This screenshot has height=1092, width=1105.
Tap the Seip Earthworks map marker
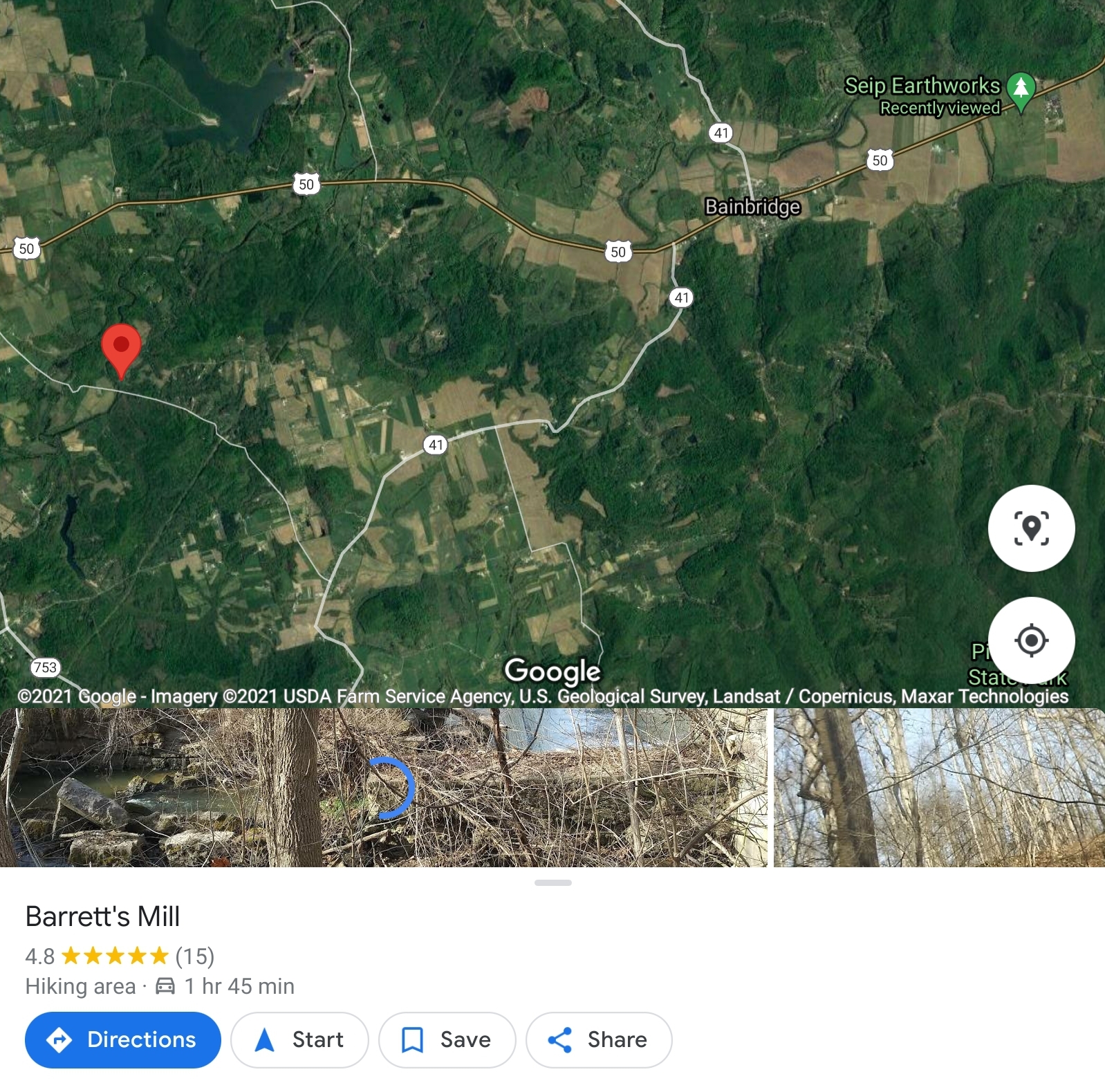point(1021,90)
